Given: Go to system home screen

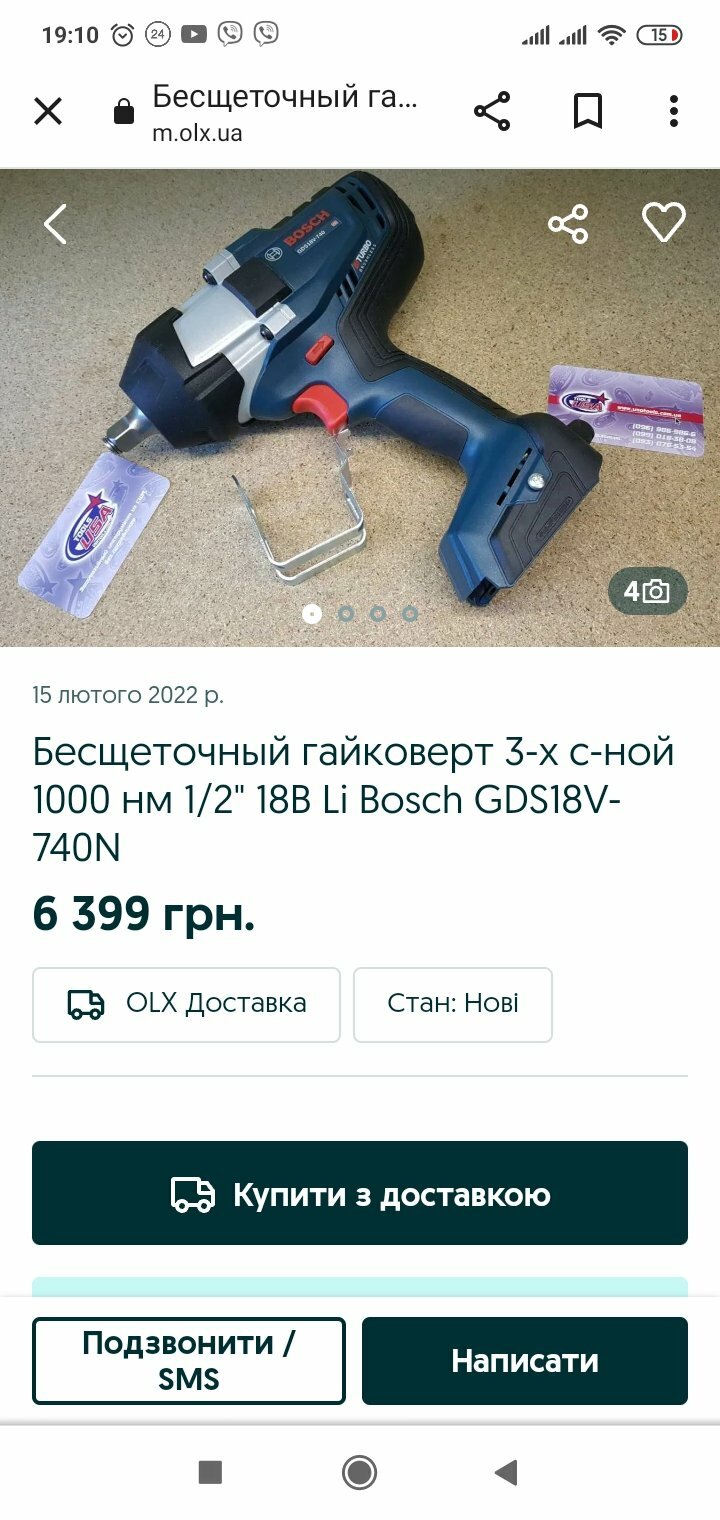Looking at the screenshot, I should 359,1472.
